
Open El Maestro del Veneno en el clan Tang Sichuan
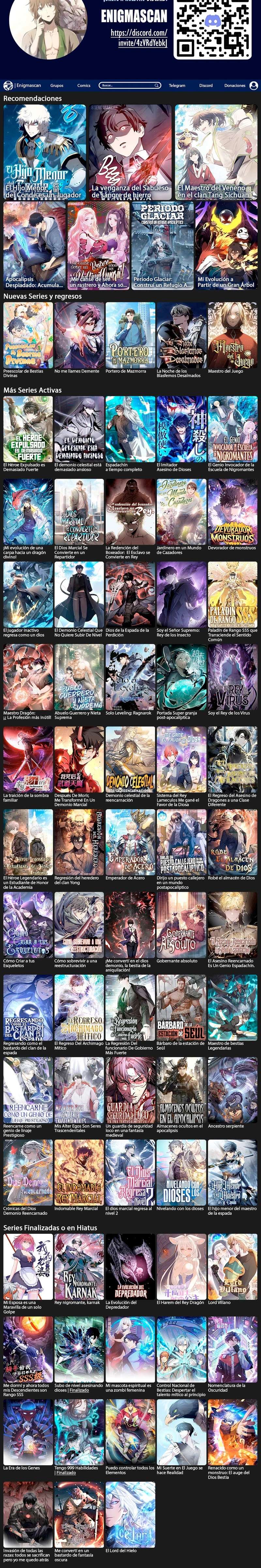(x=216, y=152)
